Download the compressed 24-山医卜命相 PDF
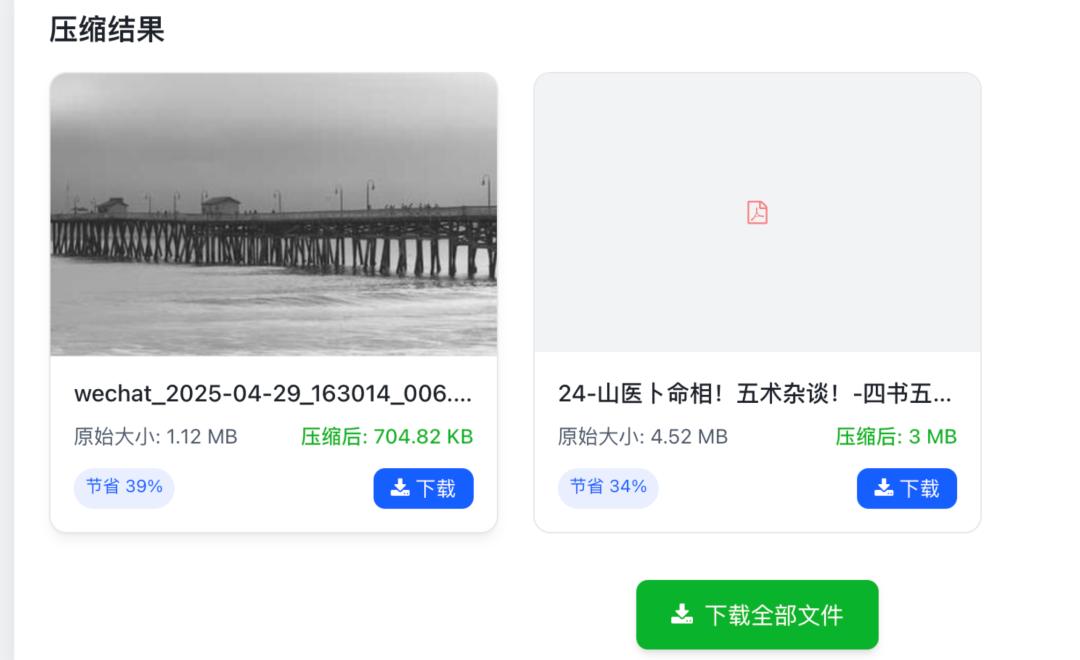The width and height of the screenshot is (1080, 660). tap(906, 488)
